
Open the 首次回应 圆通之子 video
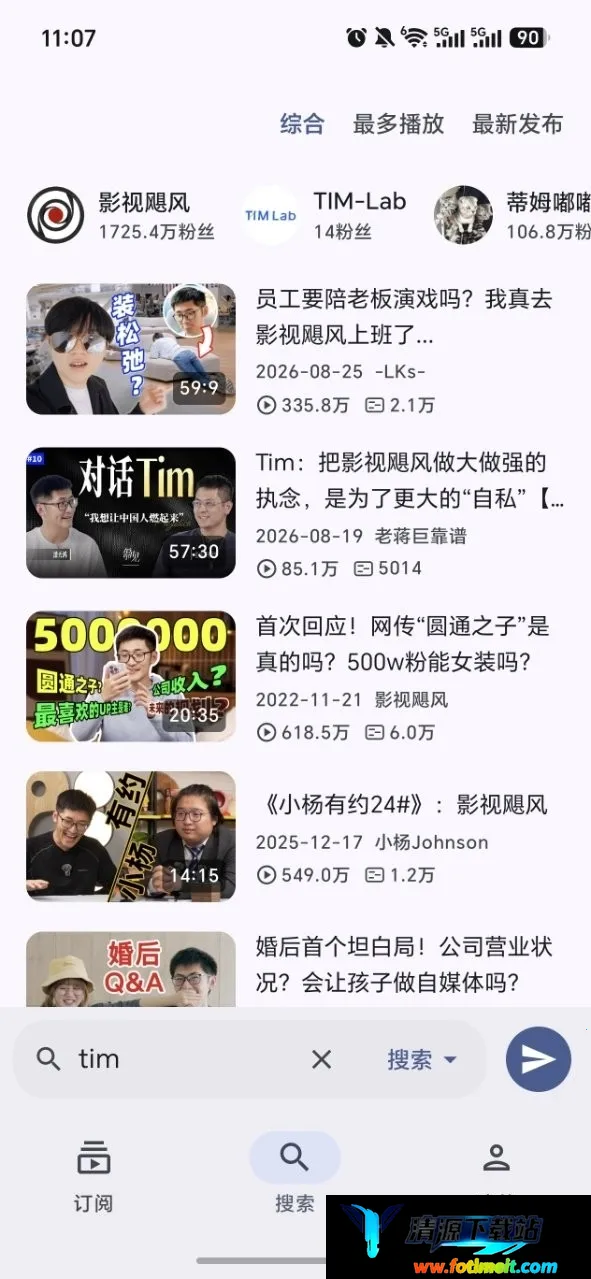[295, 677]
